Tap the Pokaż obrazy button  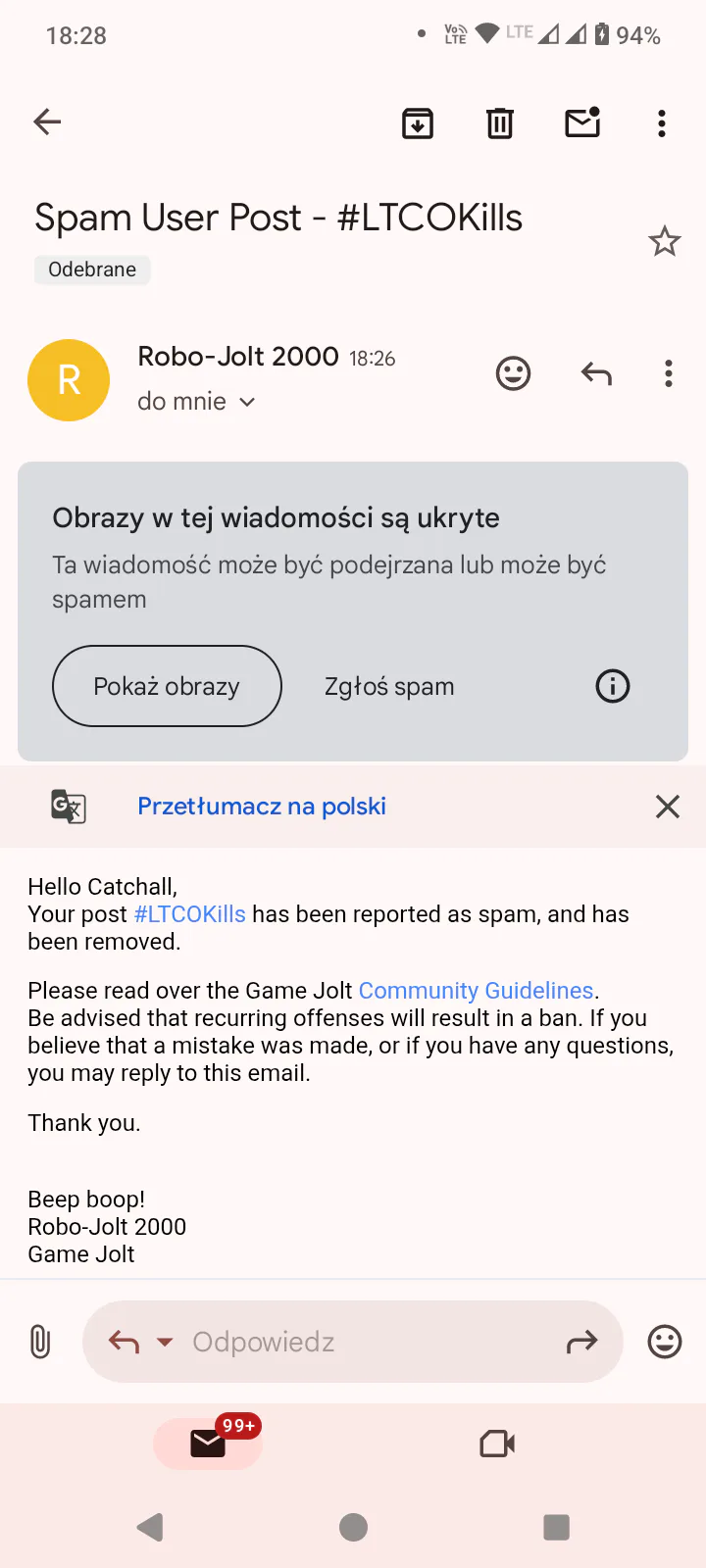(x=167, y=686)
